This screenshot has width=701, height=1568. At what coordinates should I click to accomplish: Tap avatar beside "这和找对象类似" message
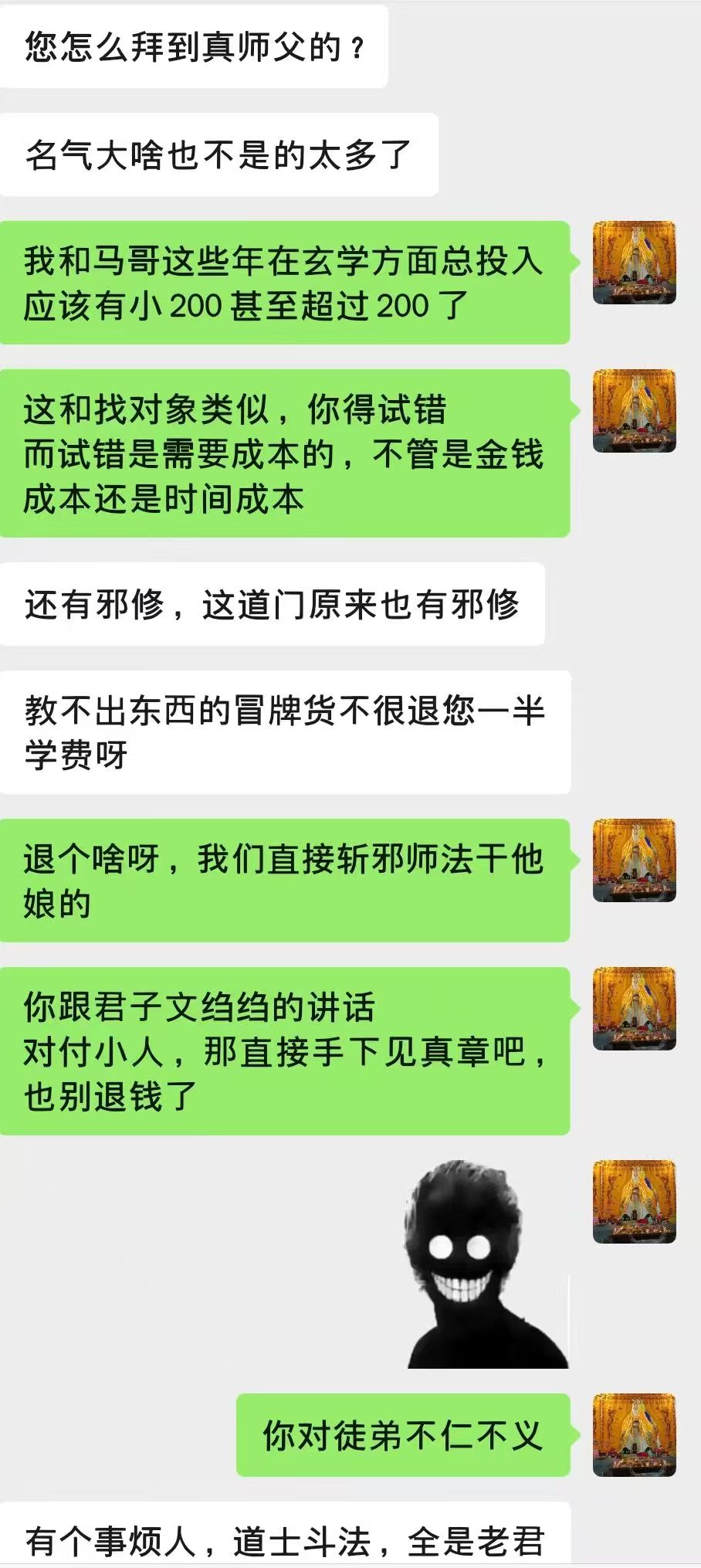(x=635, y=411)
